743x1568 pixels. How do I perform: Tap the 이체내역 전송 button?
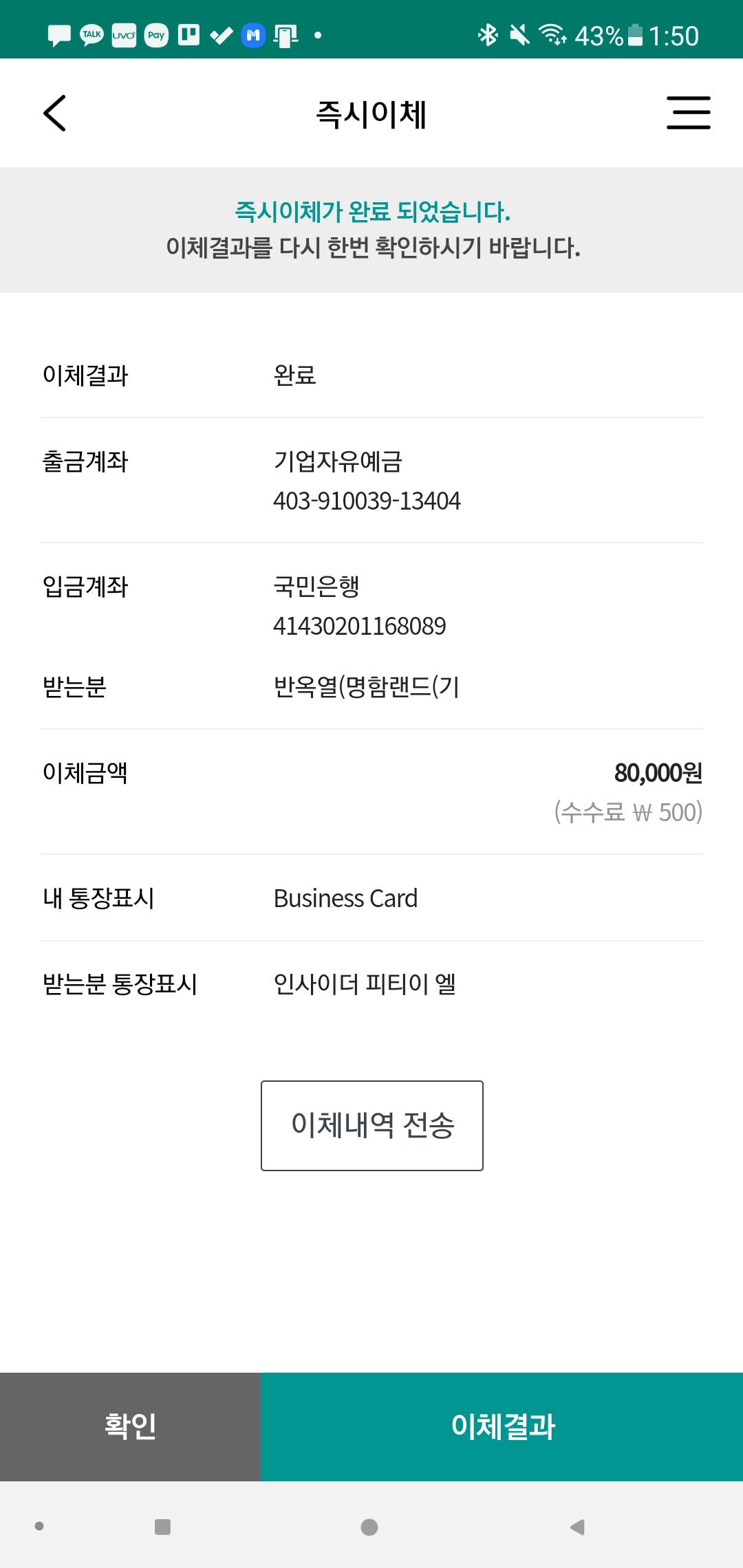click(371, 1125)
